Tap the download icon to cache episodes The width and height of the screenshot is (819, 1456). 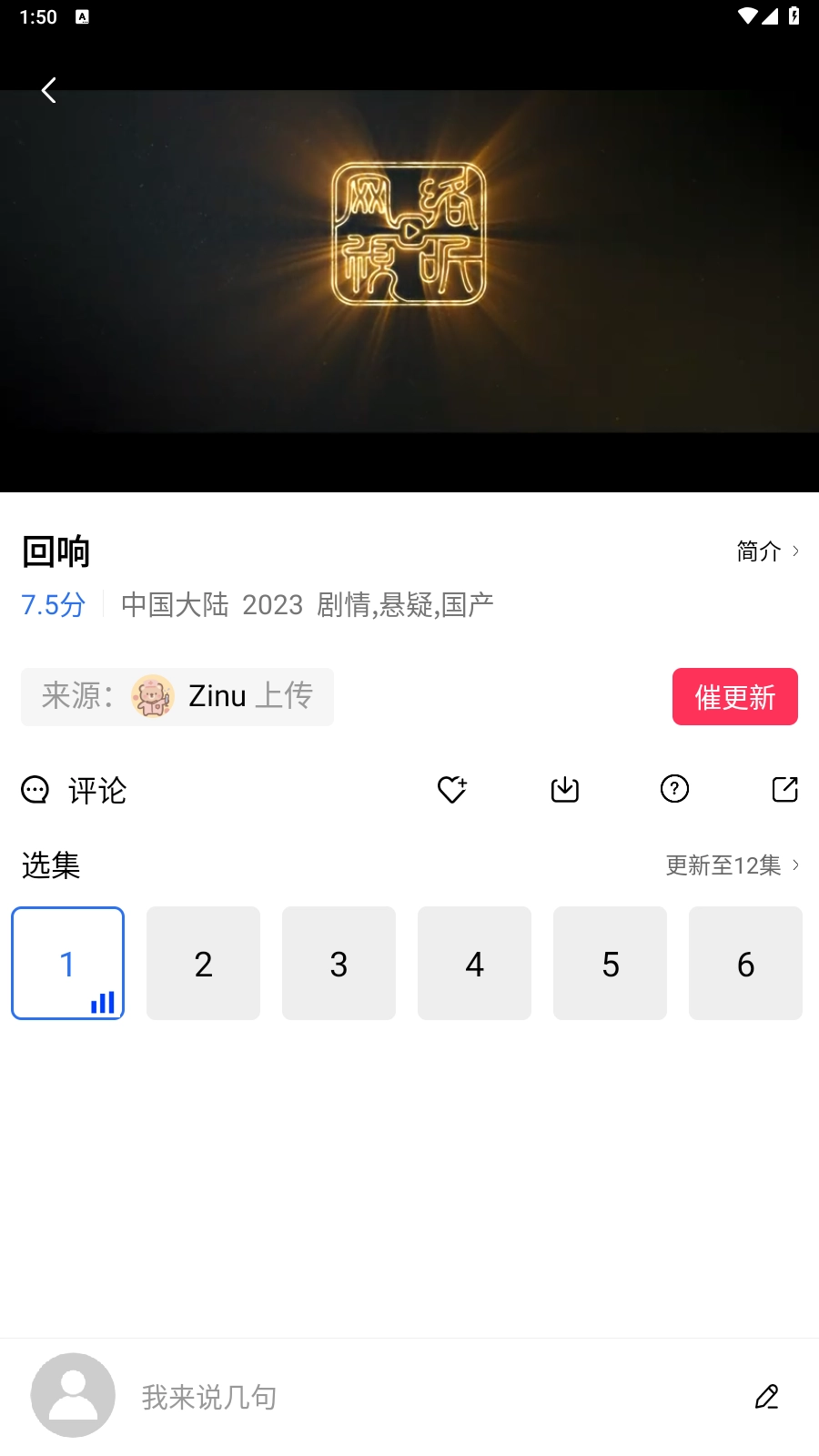point(564,790)
